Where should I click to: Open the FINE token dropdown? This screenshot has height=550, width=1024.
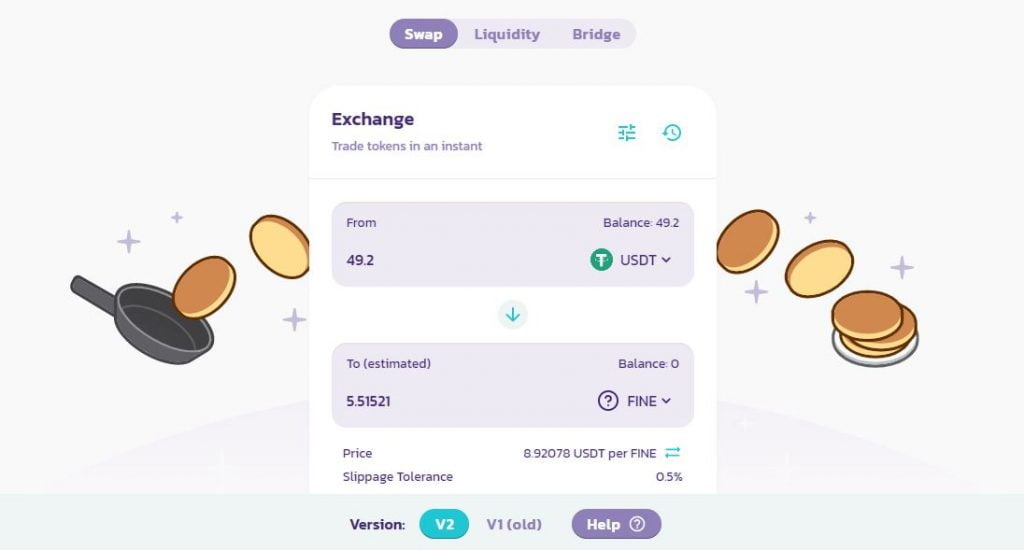point(635,401)
